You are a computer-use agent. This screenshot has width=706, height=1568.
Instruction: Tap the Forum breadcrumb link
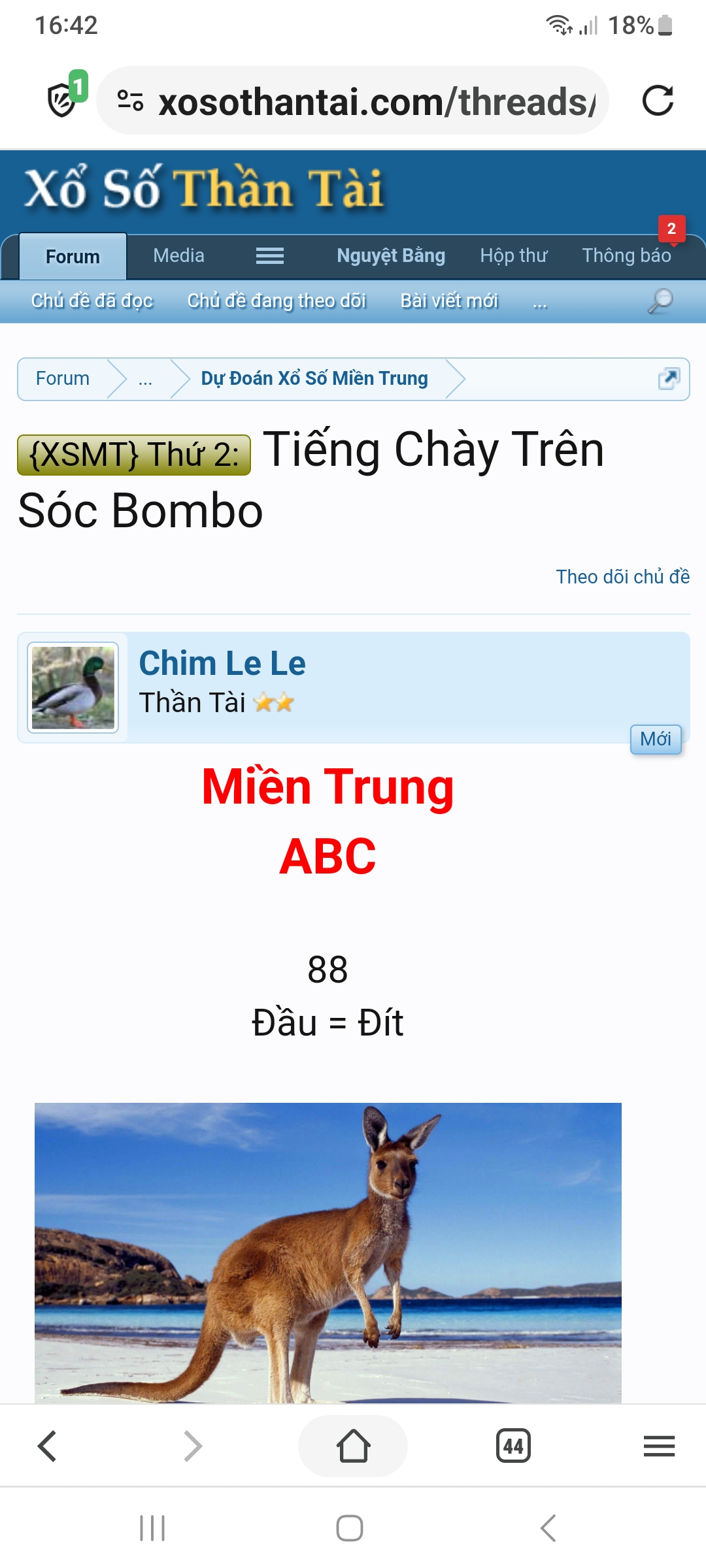[63, 378]
